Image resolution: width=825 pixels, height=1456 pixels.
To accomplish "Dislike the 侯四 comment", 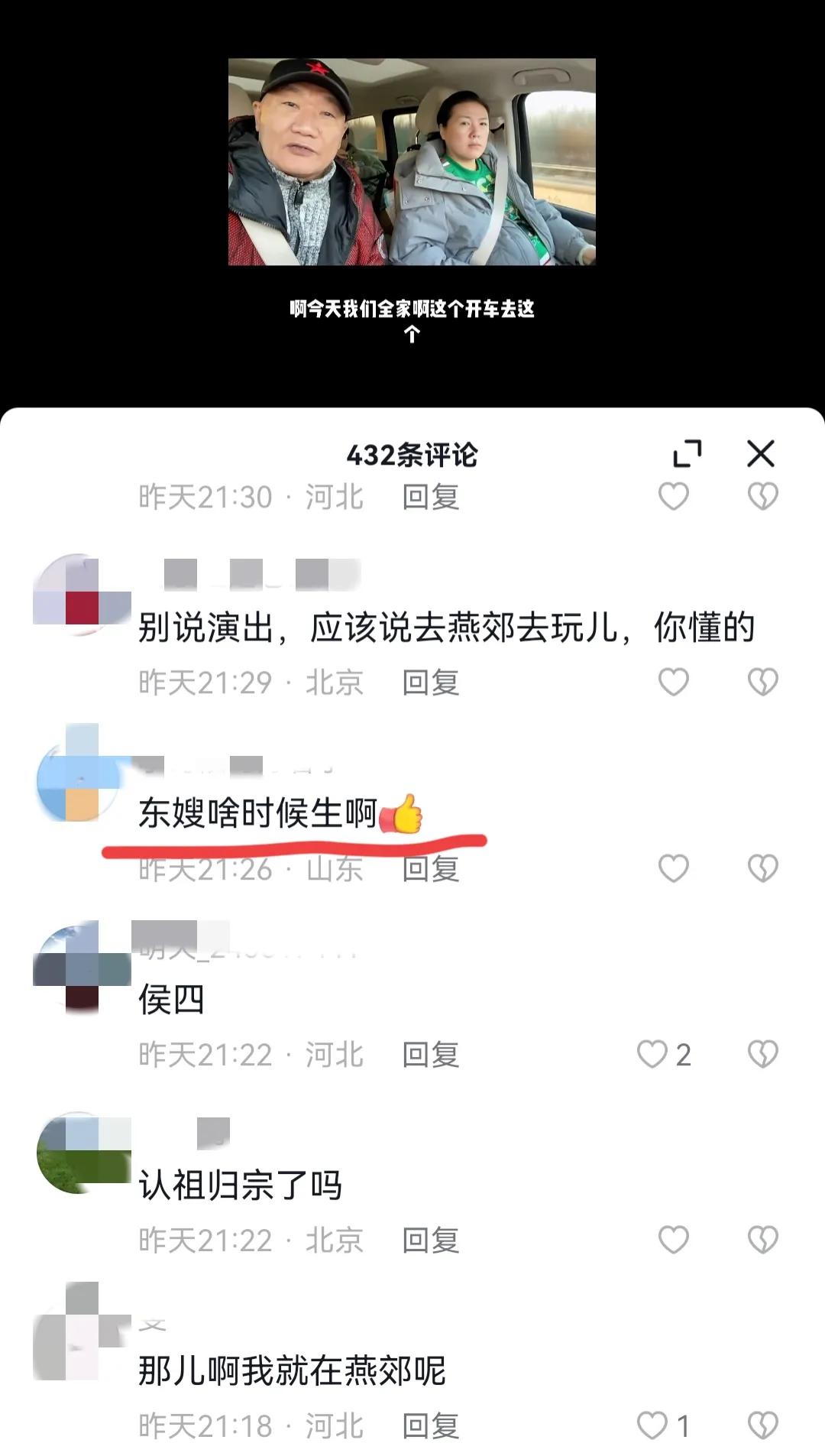I will tap(762, 1055).
